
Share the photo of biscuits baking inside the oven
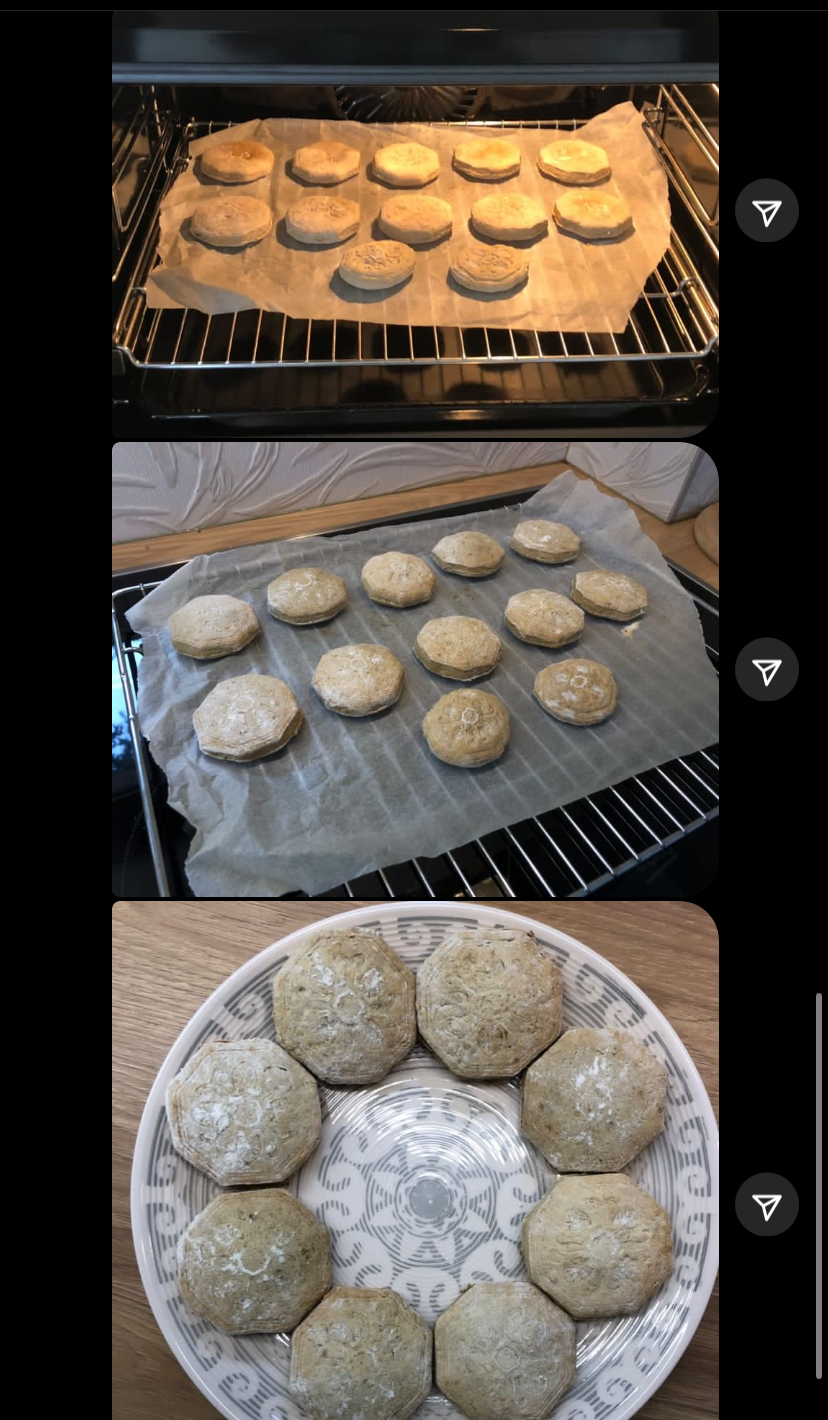pos(766,211)
